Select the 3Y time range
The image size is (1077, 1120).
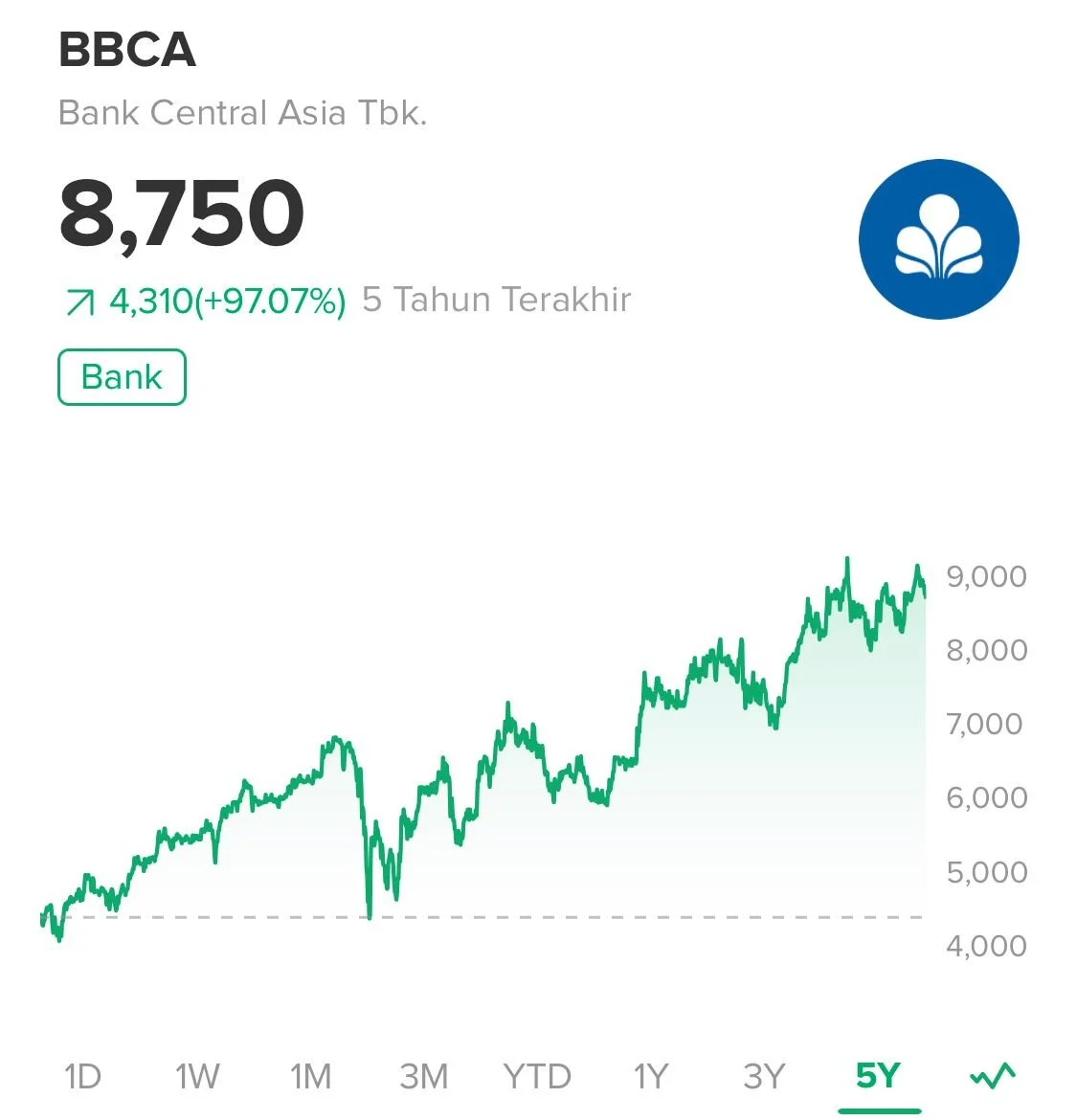tap(765, 1075)
